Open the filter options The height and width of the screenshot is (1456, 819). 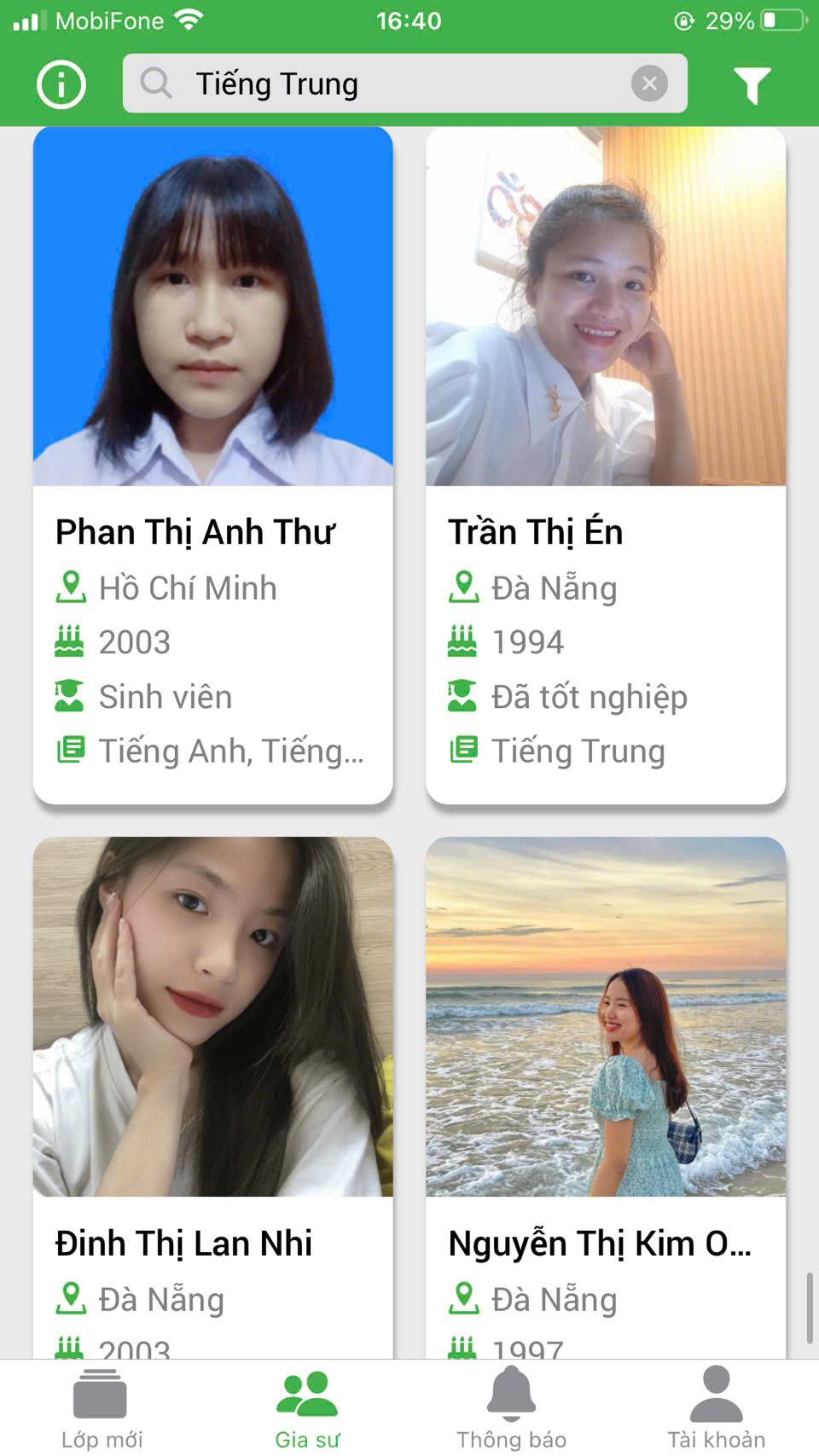(x=752, y=84)
